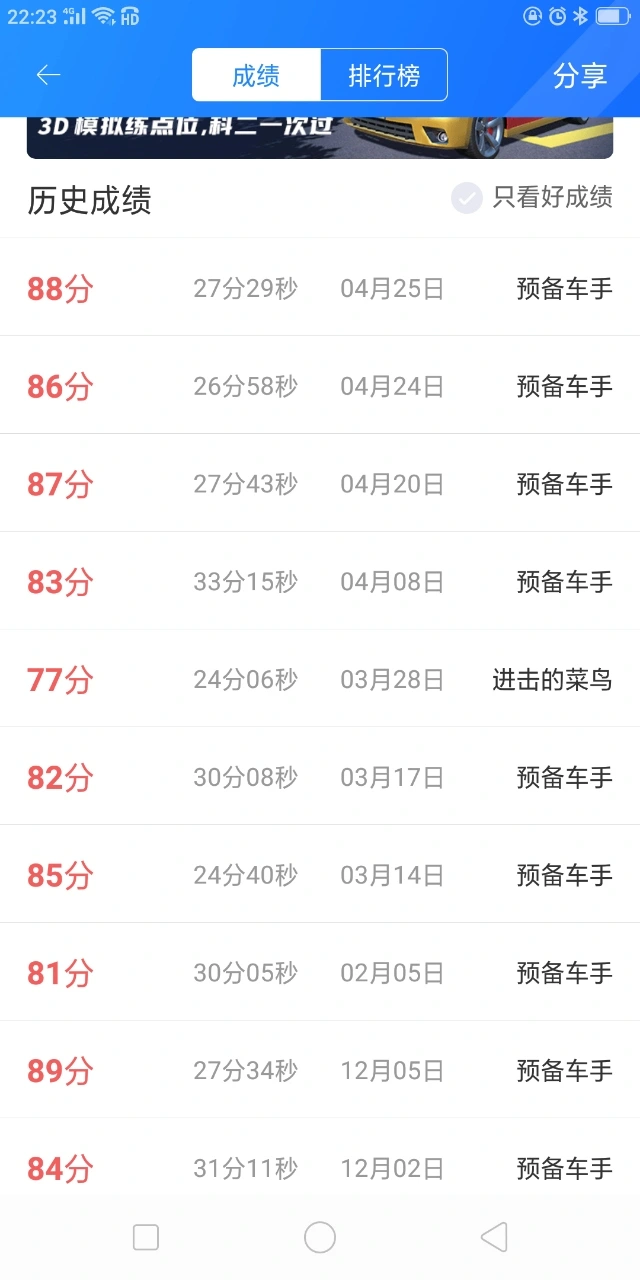The width and height of the screenshot is (640, 1280).
Task: Open the 84分 record from 12月02日
Action: click(320, 1158)
